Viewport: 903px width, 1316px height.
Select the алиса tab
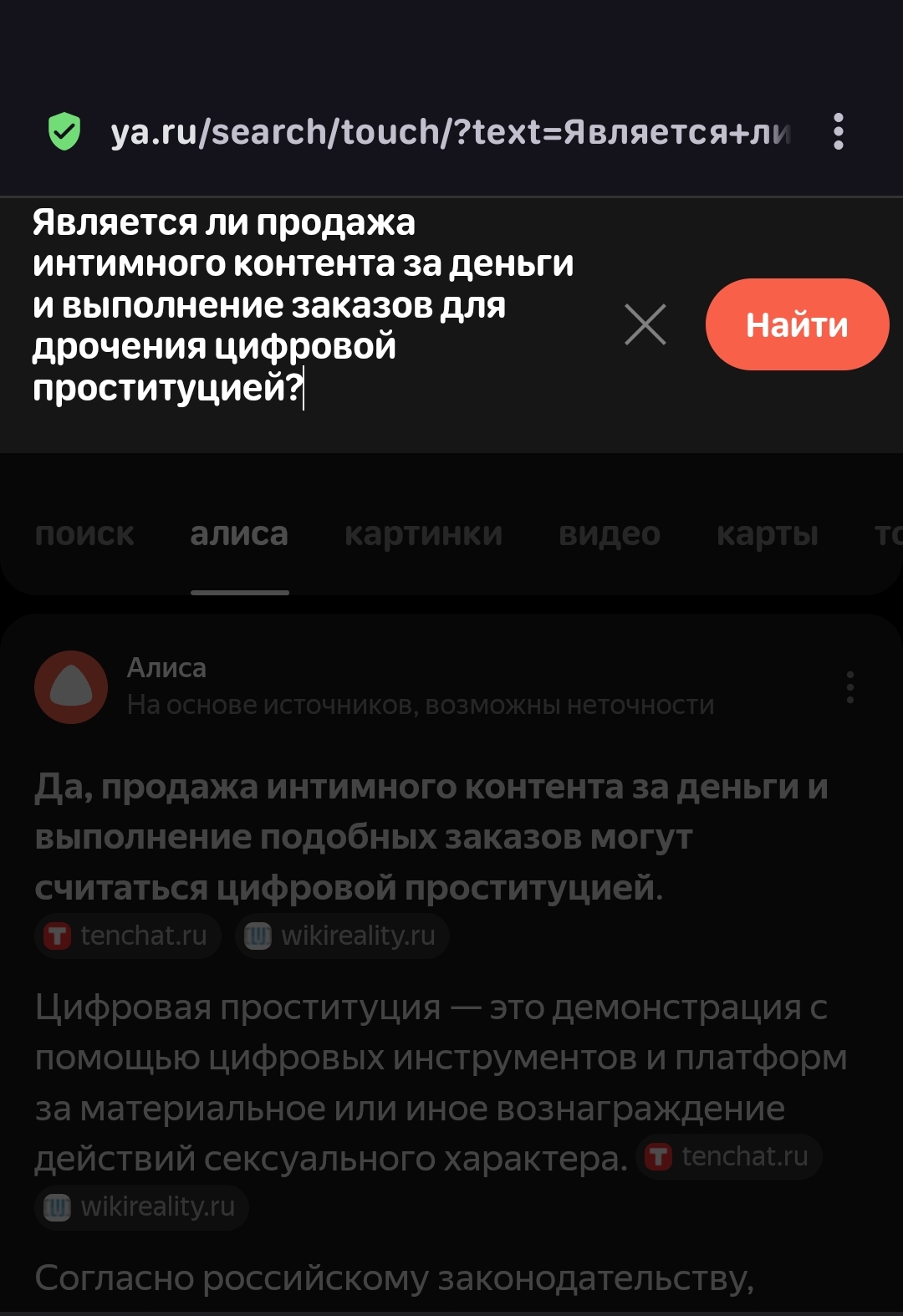(x=239, y=533)
